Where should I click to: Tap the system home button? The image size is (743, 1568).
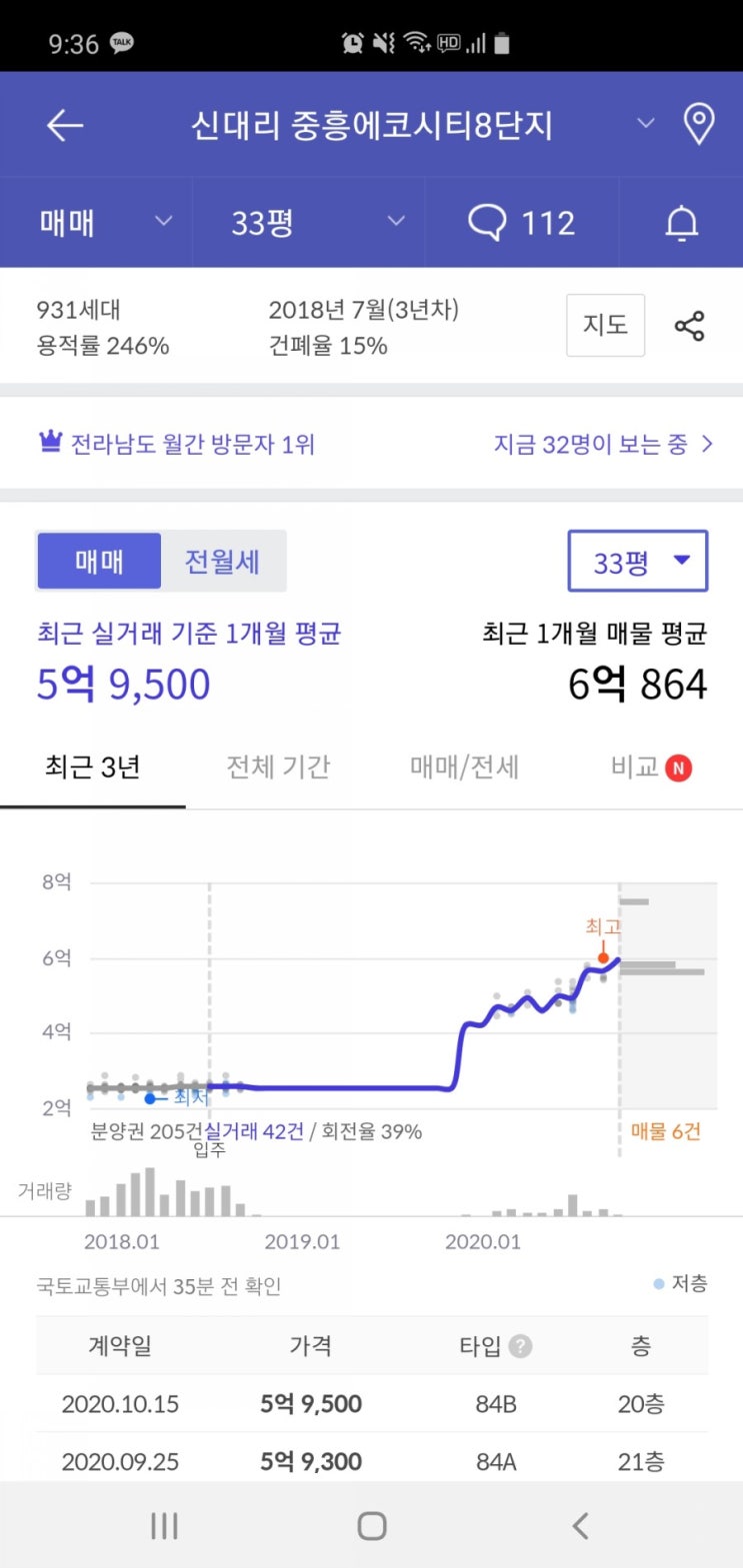tap(372, 1526)
